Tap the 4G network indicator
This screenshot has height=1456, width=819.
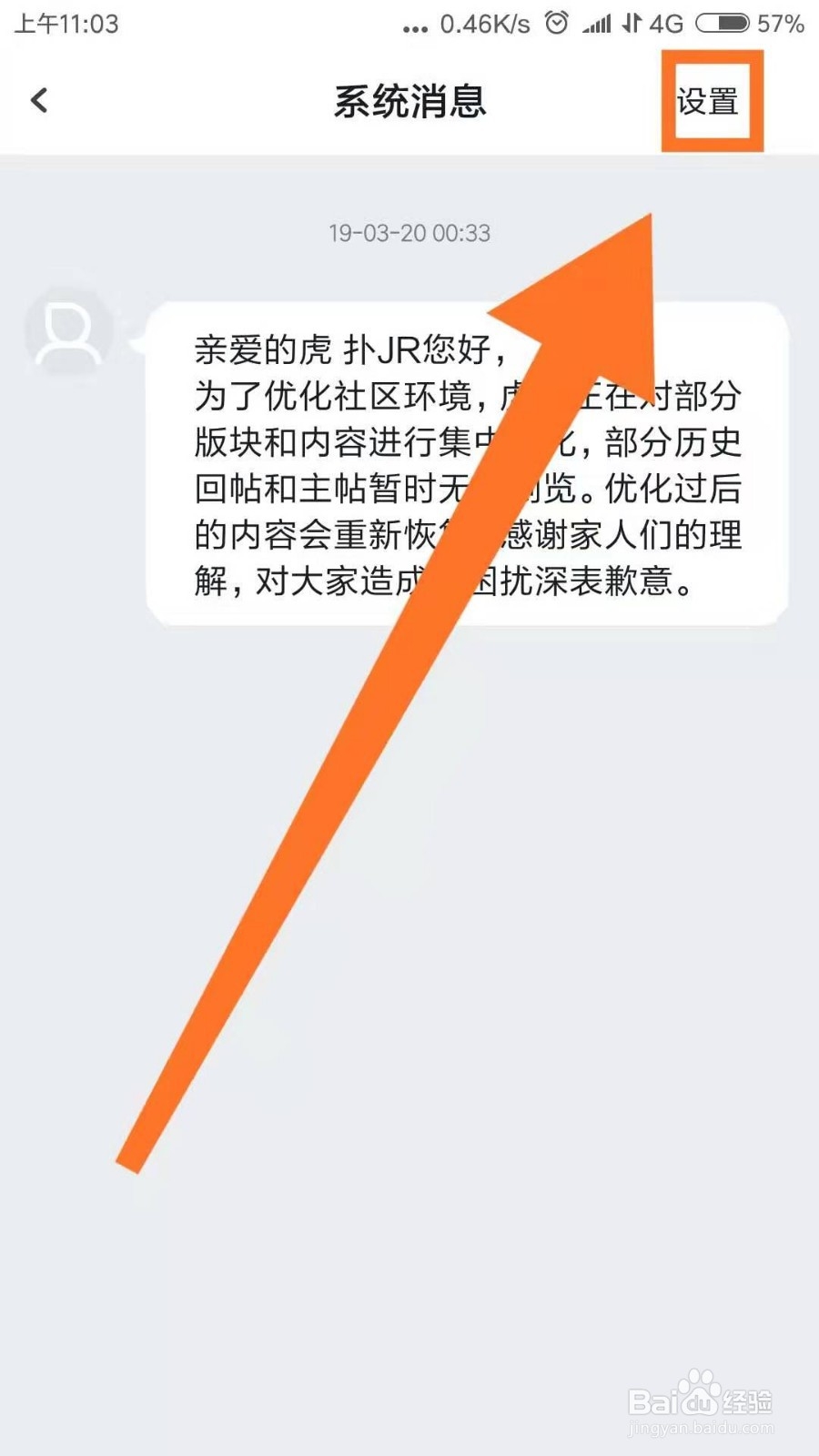tap(665, 25)
